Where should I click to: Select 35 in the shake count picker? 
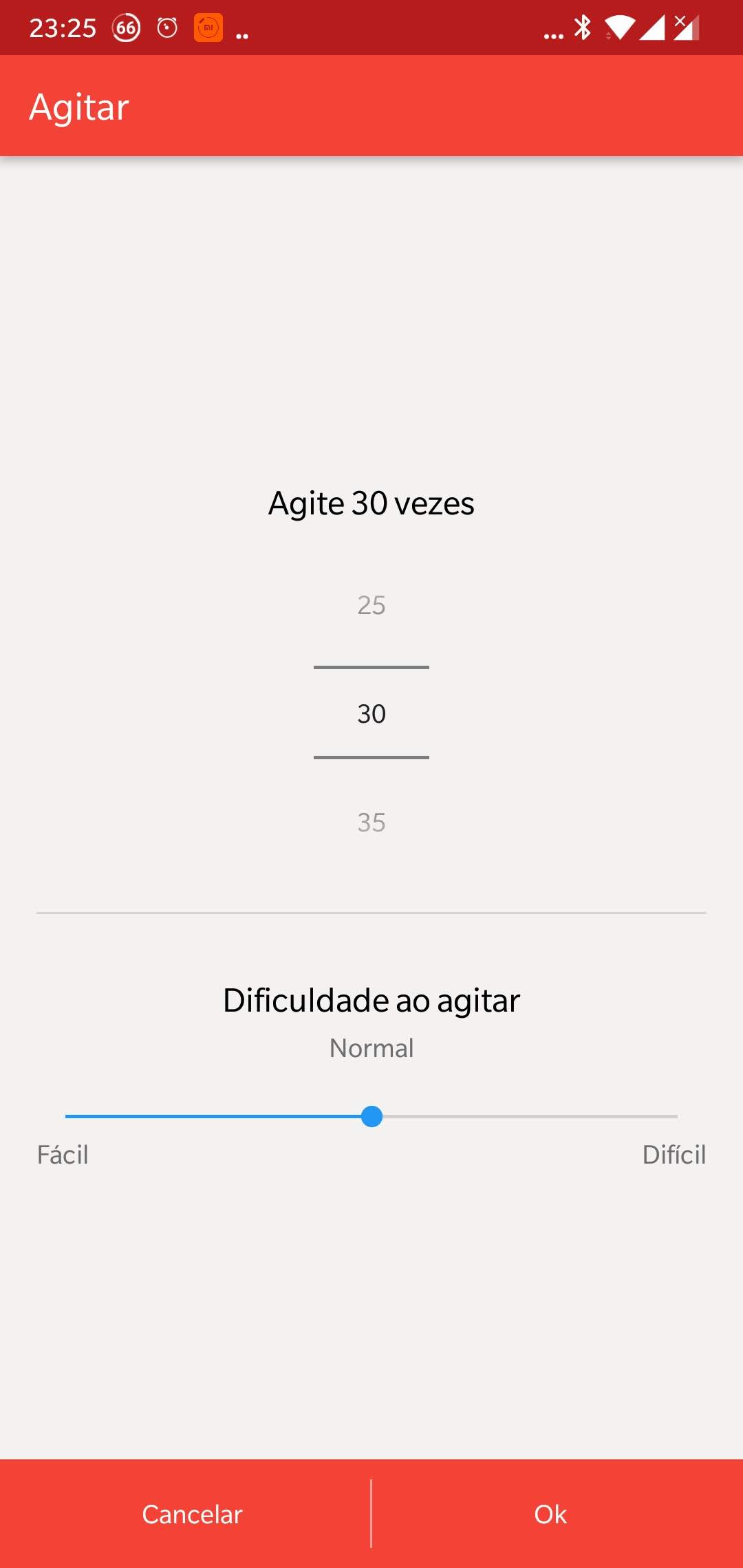pyautogui.click(x=371, y=823)
